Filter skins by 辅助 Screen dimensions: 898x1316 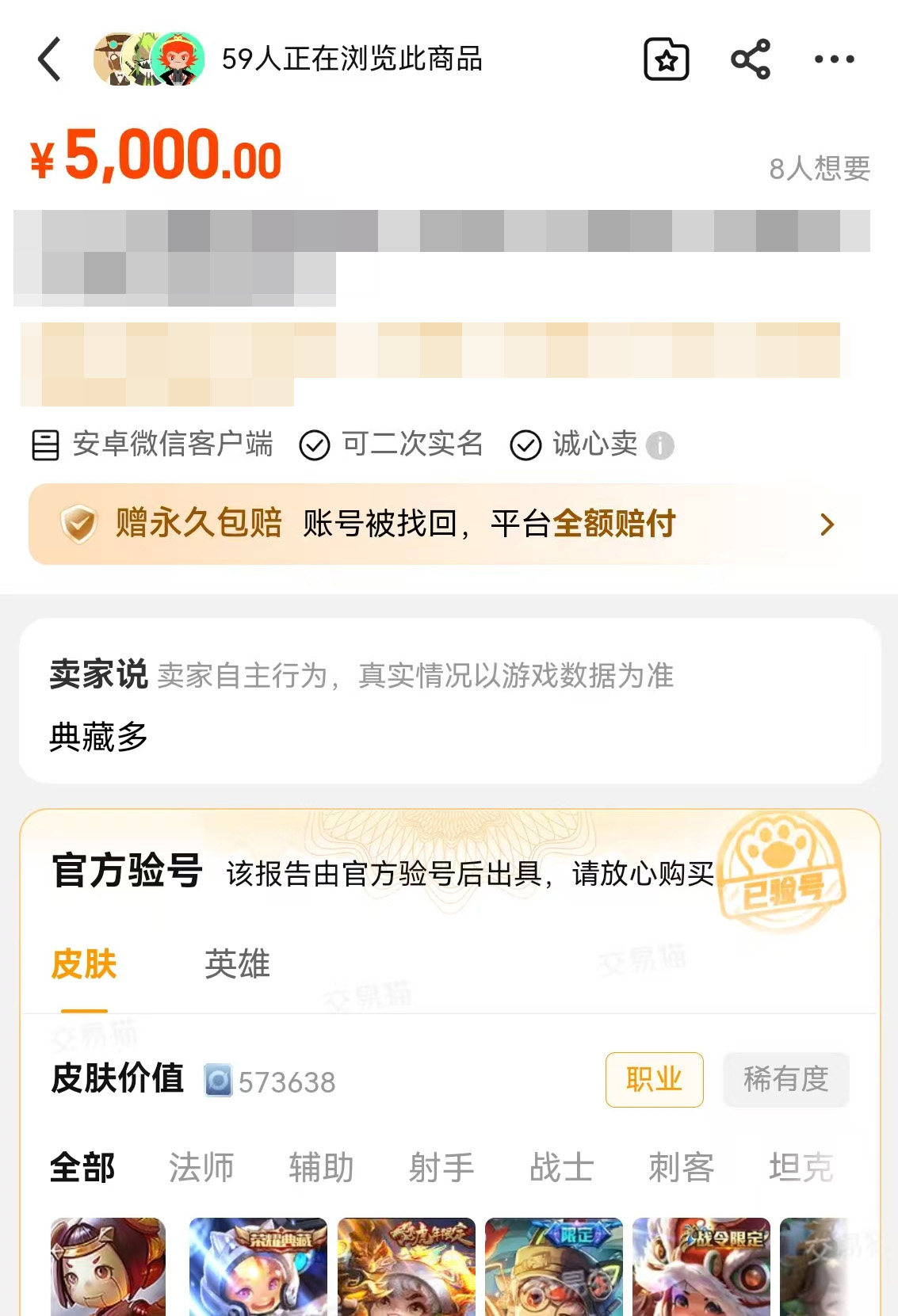[x=321, y=1168]
